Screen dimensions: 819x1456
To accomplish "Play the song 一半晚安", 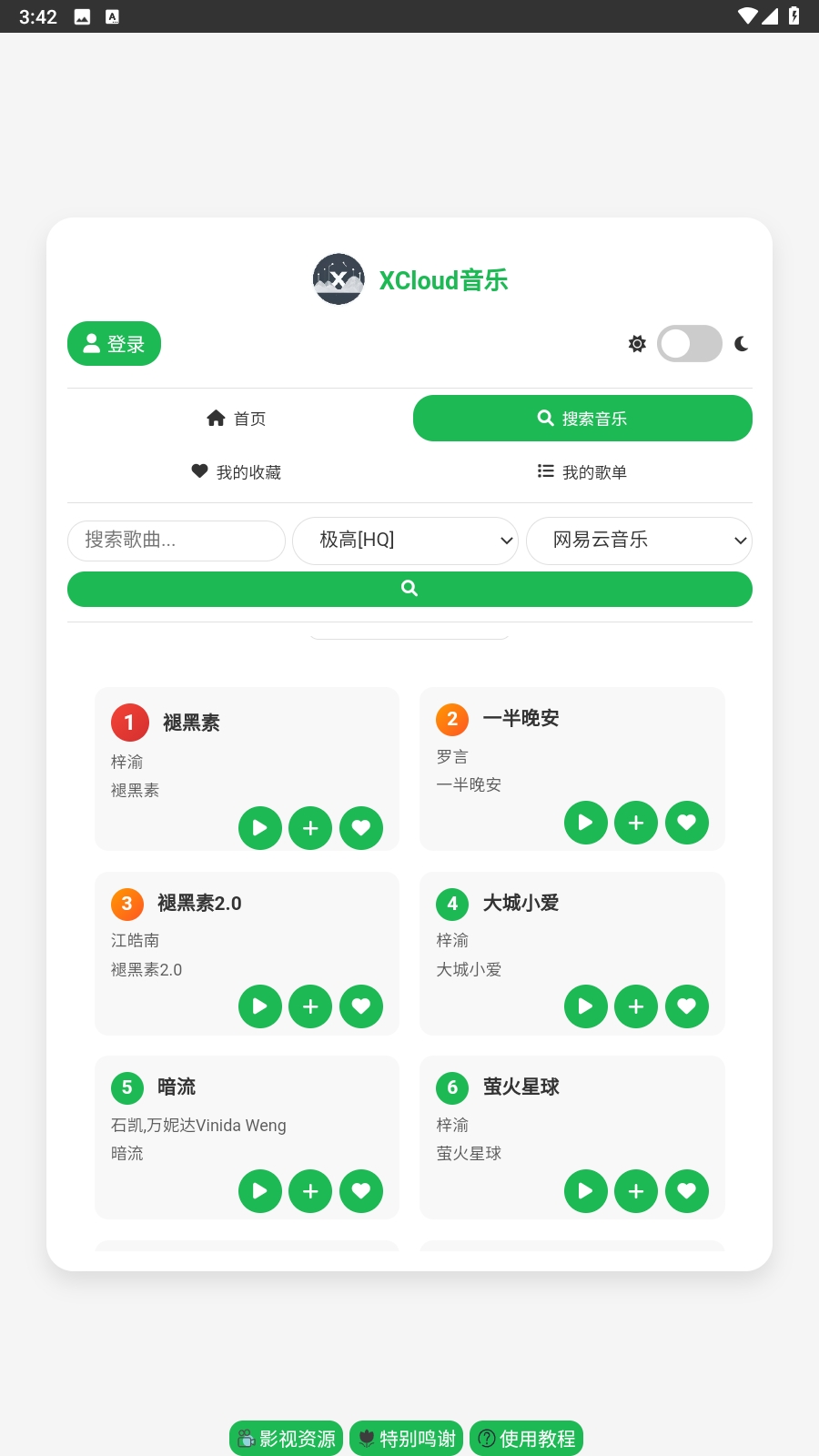I will (x=585, y=823).
